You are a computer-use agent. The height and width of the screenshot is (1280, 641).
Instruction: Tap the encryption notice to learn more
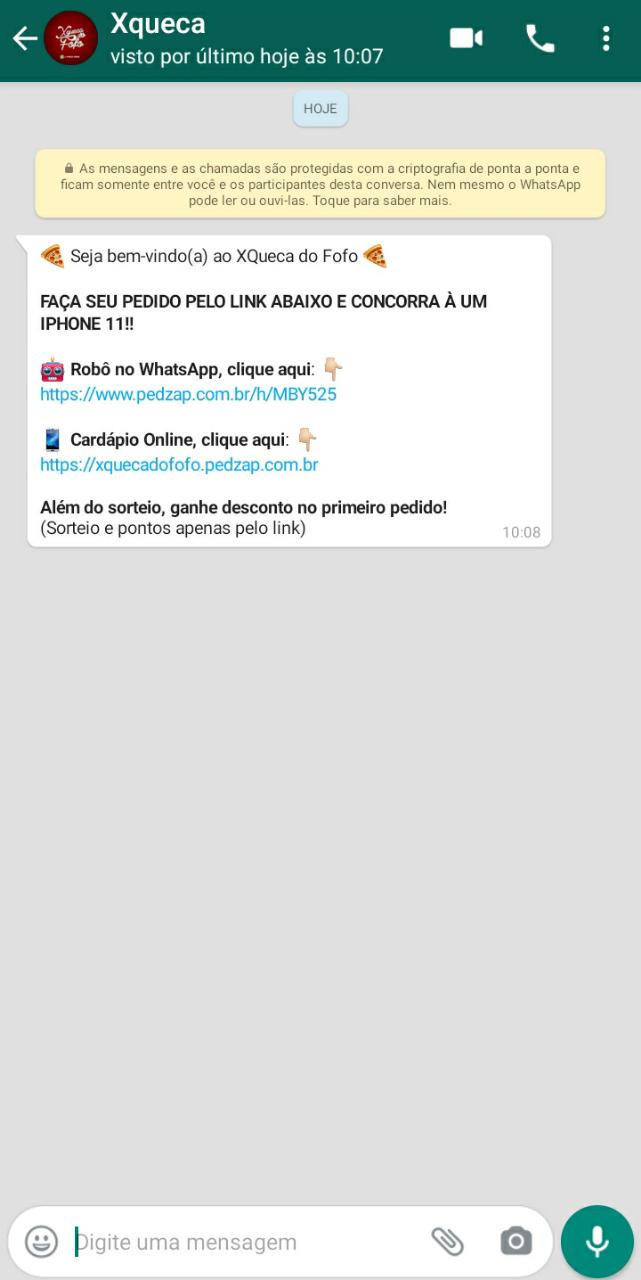(320, 184)
